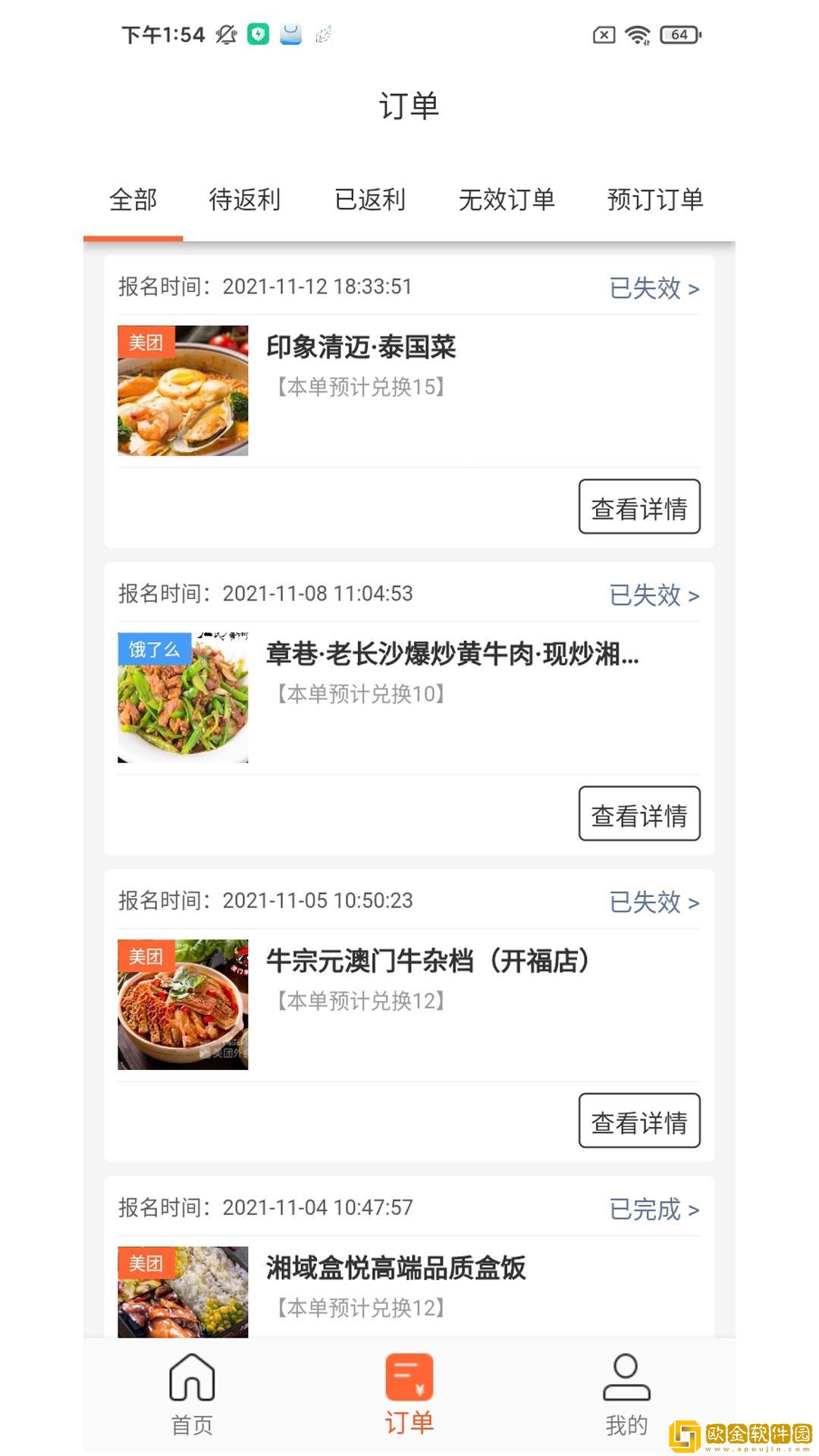The image size is (819, 1456).
Task: Show the 预订订单 tab
Action: pos(655,199)
